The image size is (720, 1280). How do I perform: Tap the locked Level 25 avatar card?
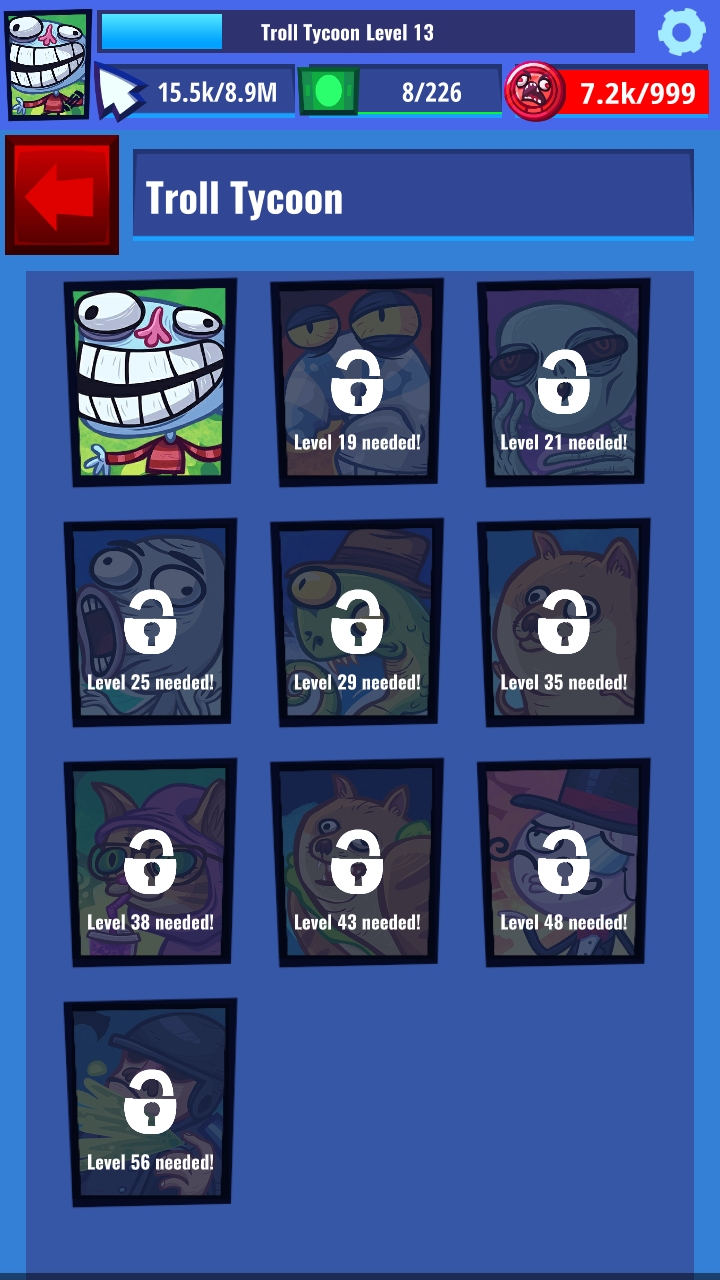pyautogui.click(x=151, y=623)
